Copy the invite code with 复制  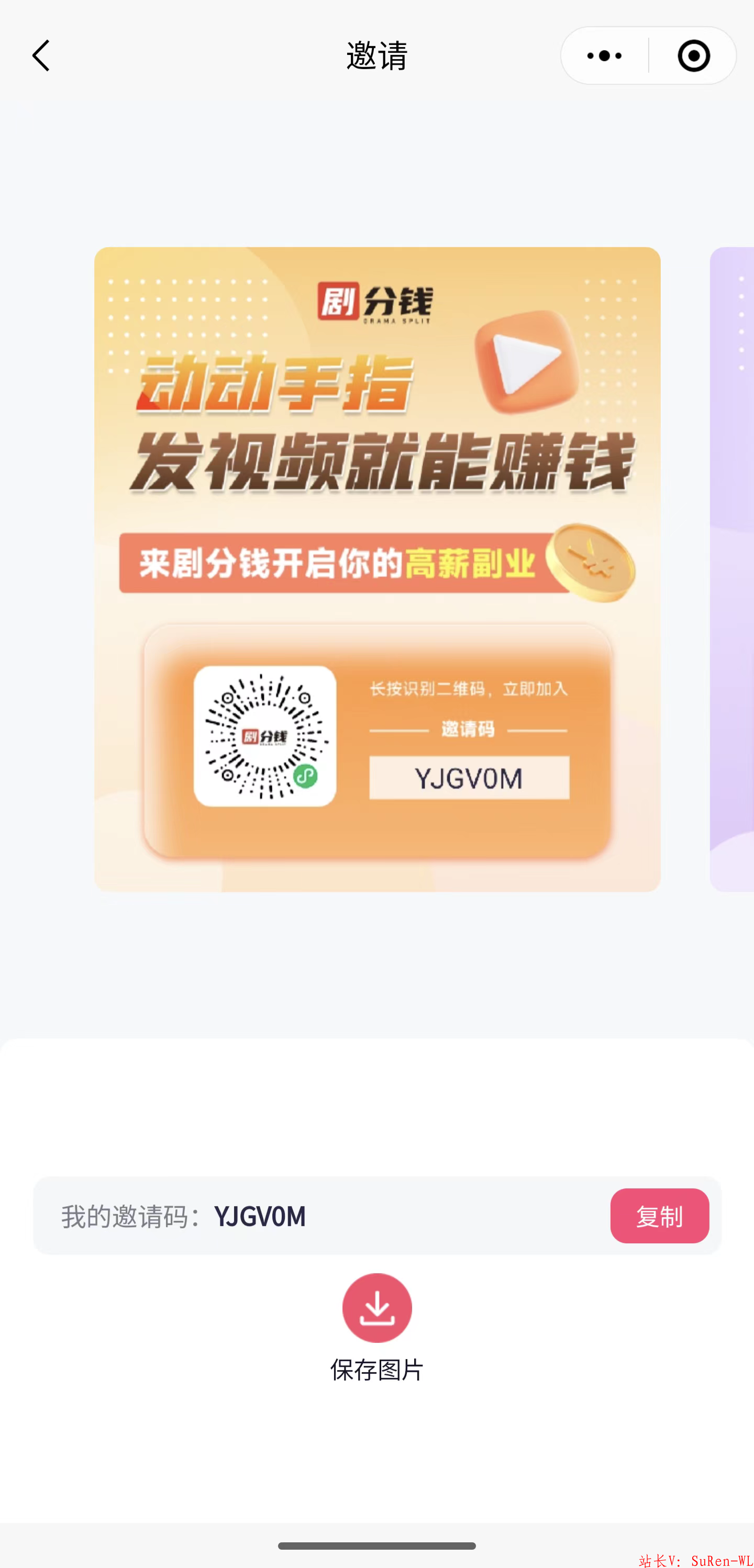(660, 1216)
